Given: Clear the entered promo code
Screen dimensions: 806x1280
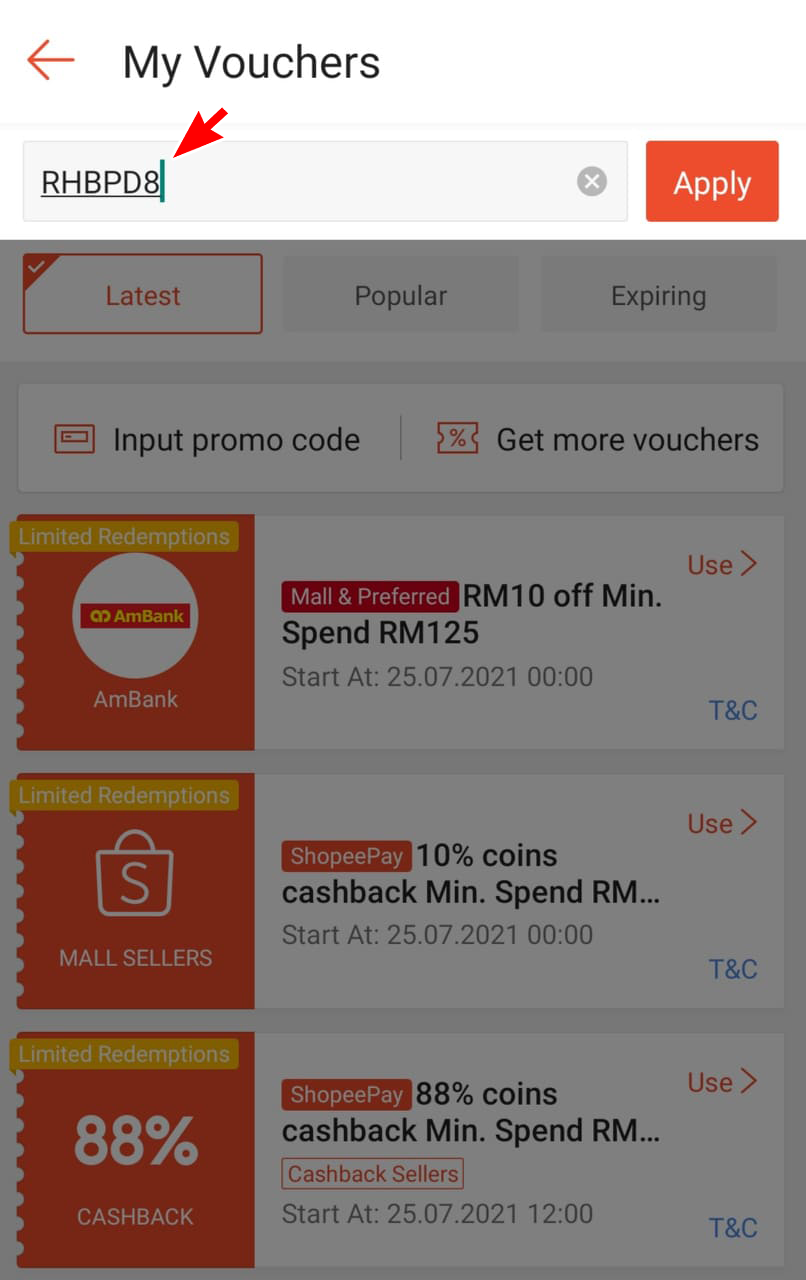Looking at the screenshot, I should [592, 181].
